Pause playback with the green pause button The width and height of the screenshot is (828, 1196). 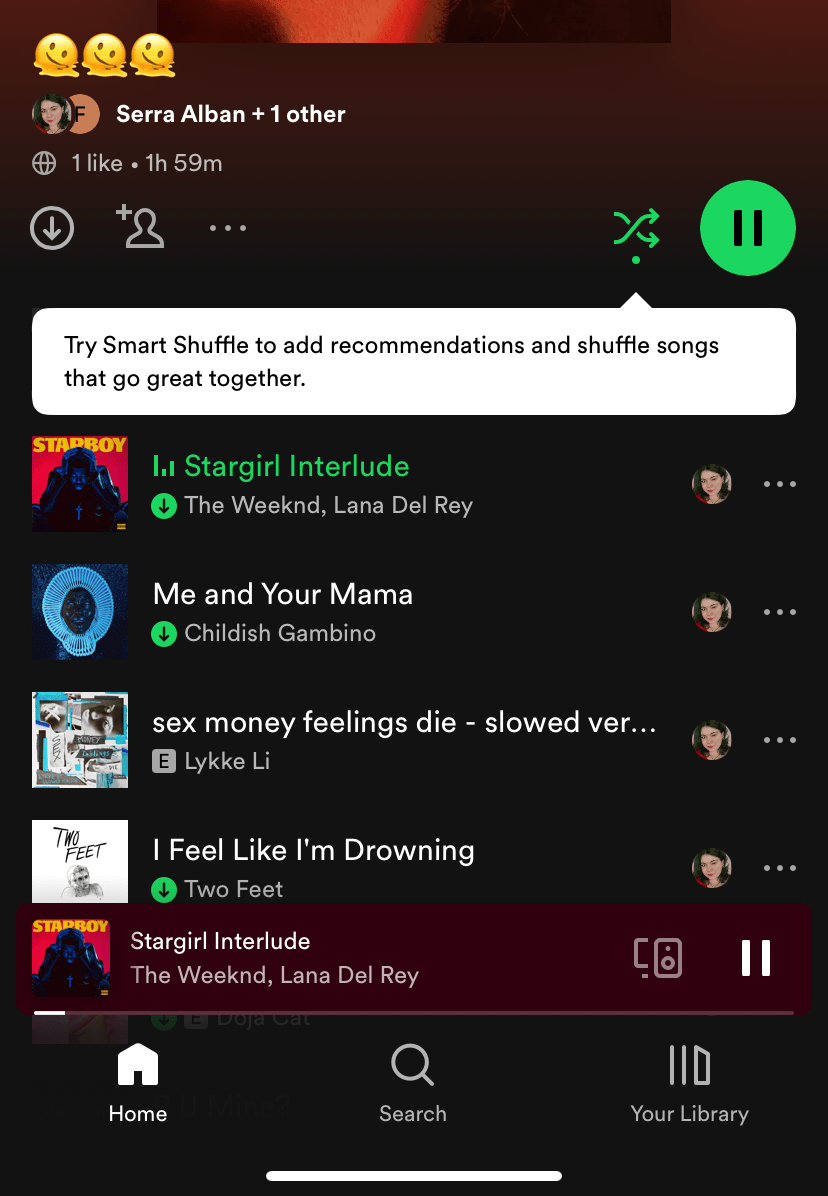(x=747, y=228)
